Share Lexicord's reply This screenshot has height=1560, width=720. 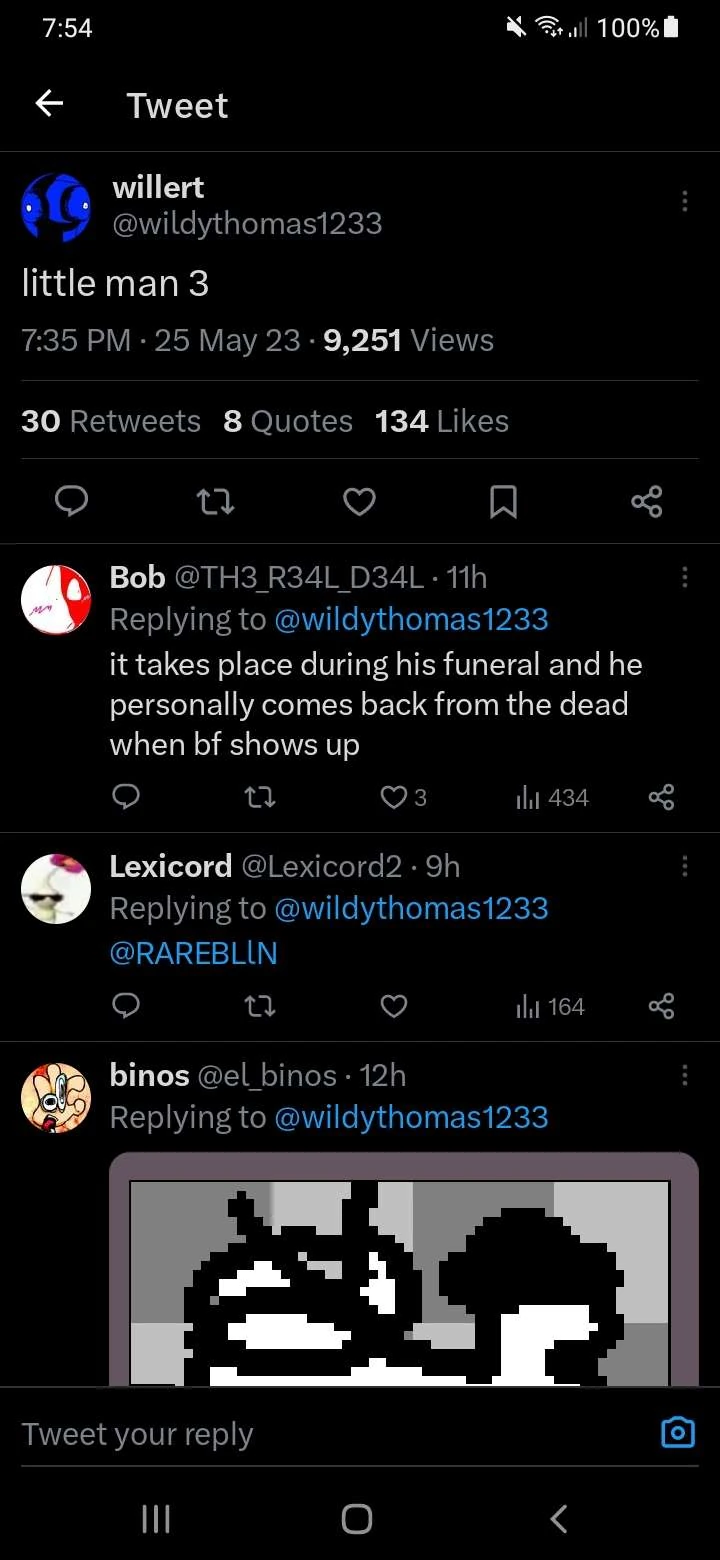coord(661,1006)
